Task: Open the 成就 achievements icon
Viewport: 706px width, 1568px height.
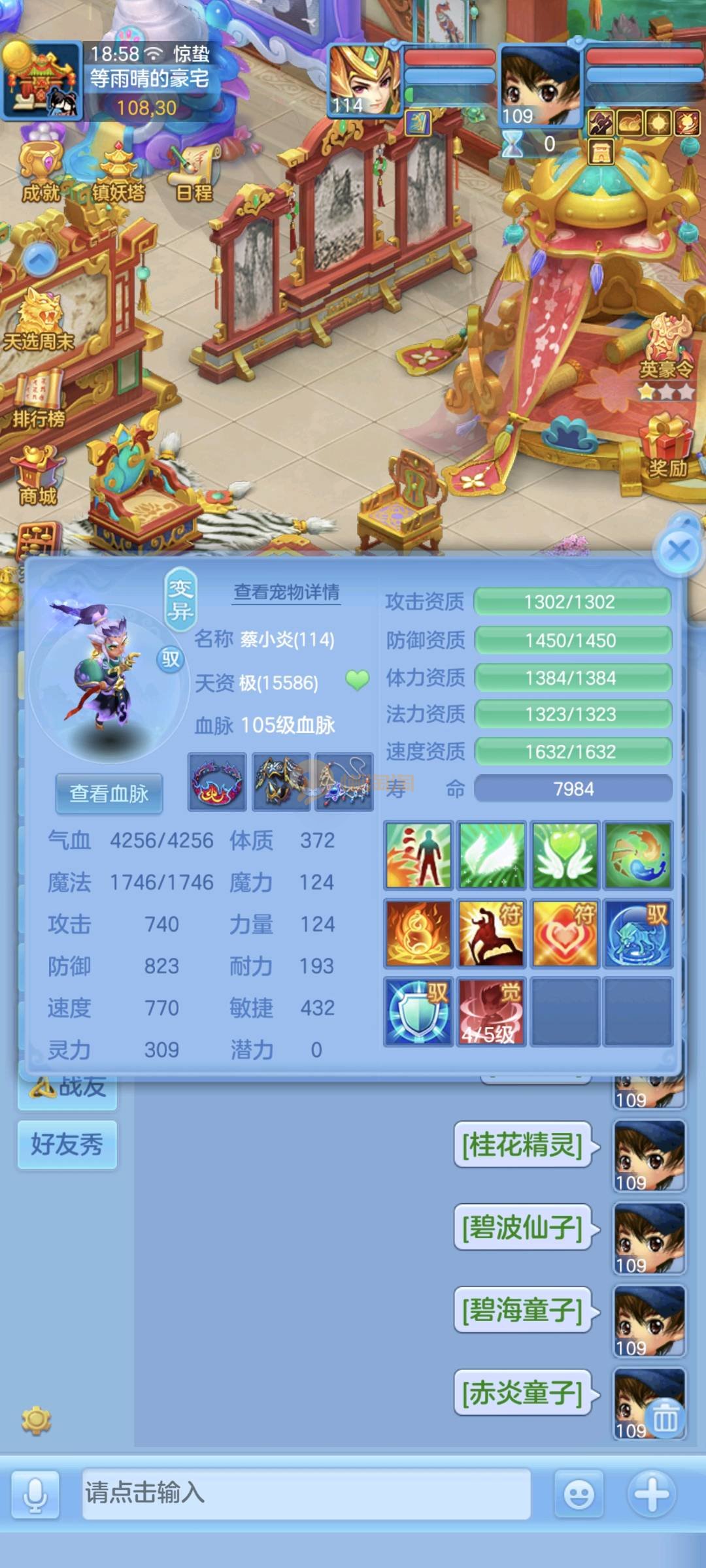Action: coord(41,171)
